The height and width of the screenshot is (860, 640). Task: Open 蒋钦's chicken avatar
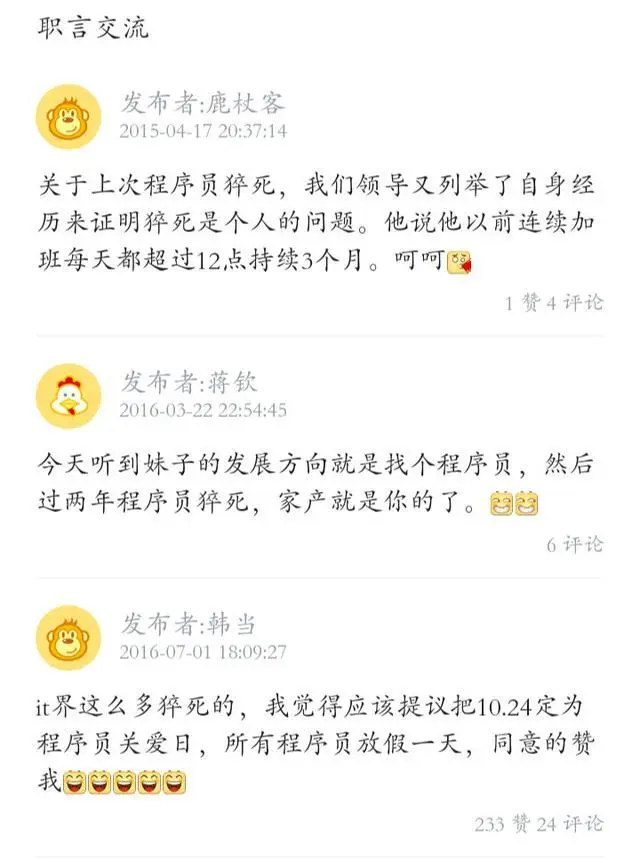pyautogui.click(x=69, y=396)
